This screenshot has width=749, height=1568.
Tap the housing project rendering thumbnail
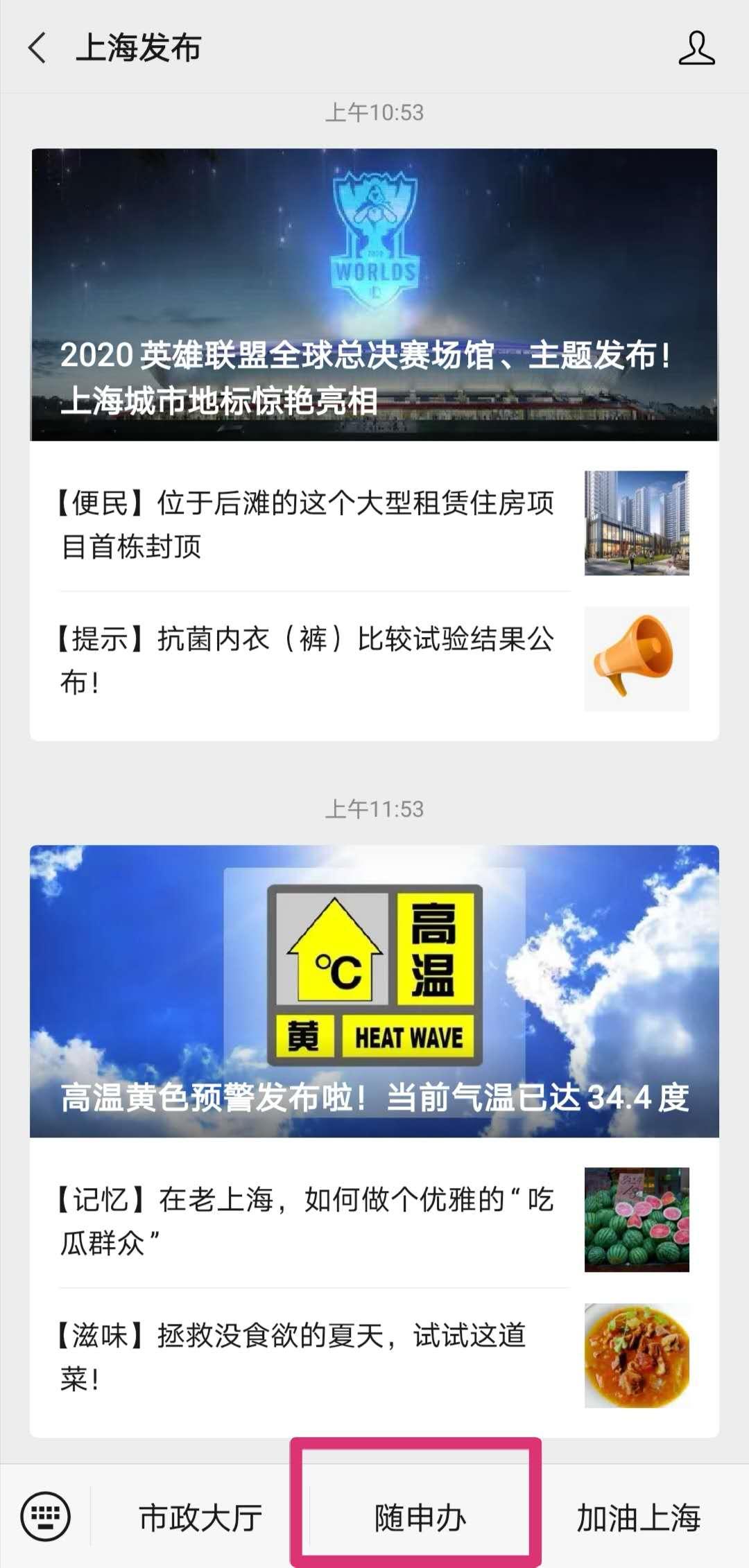point(636,525)
